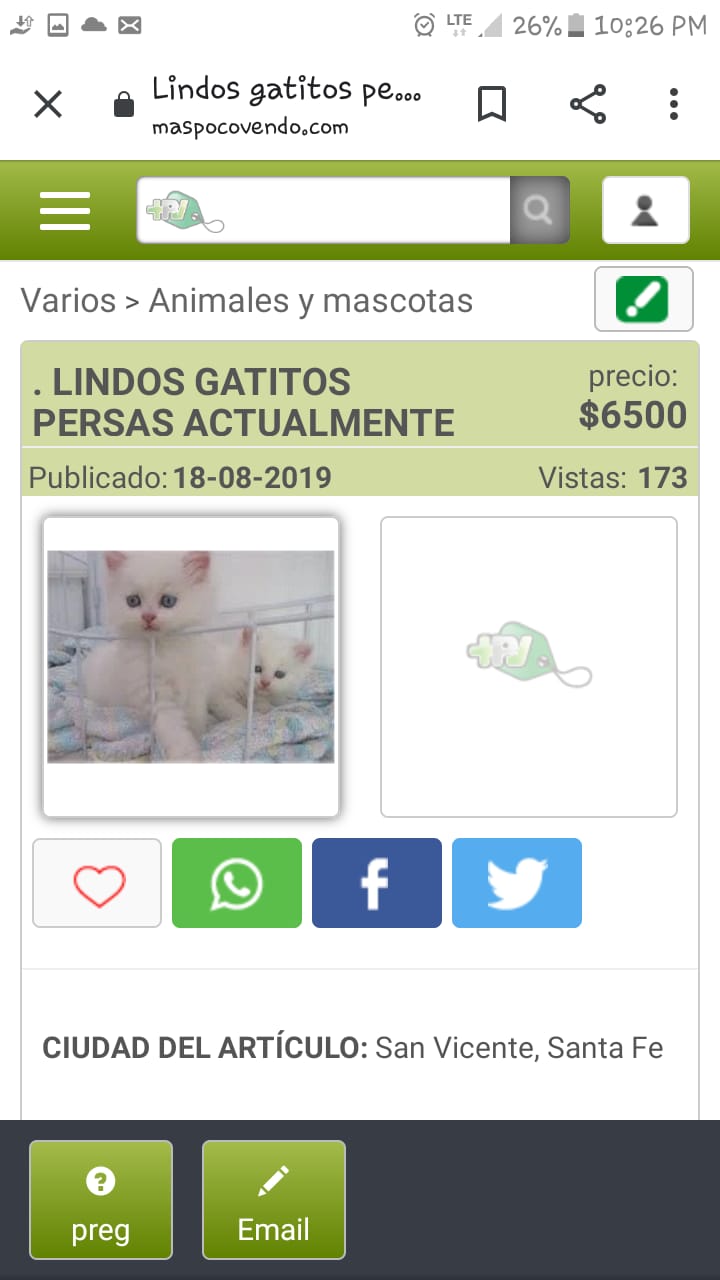
Task: Open the Varios breadcrumb link
Action: (x=68, y=301)
